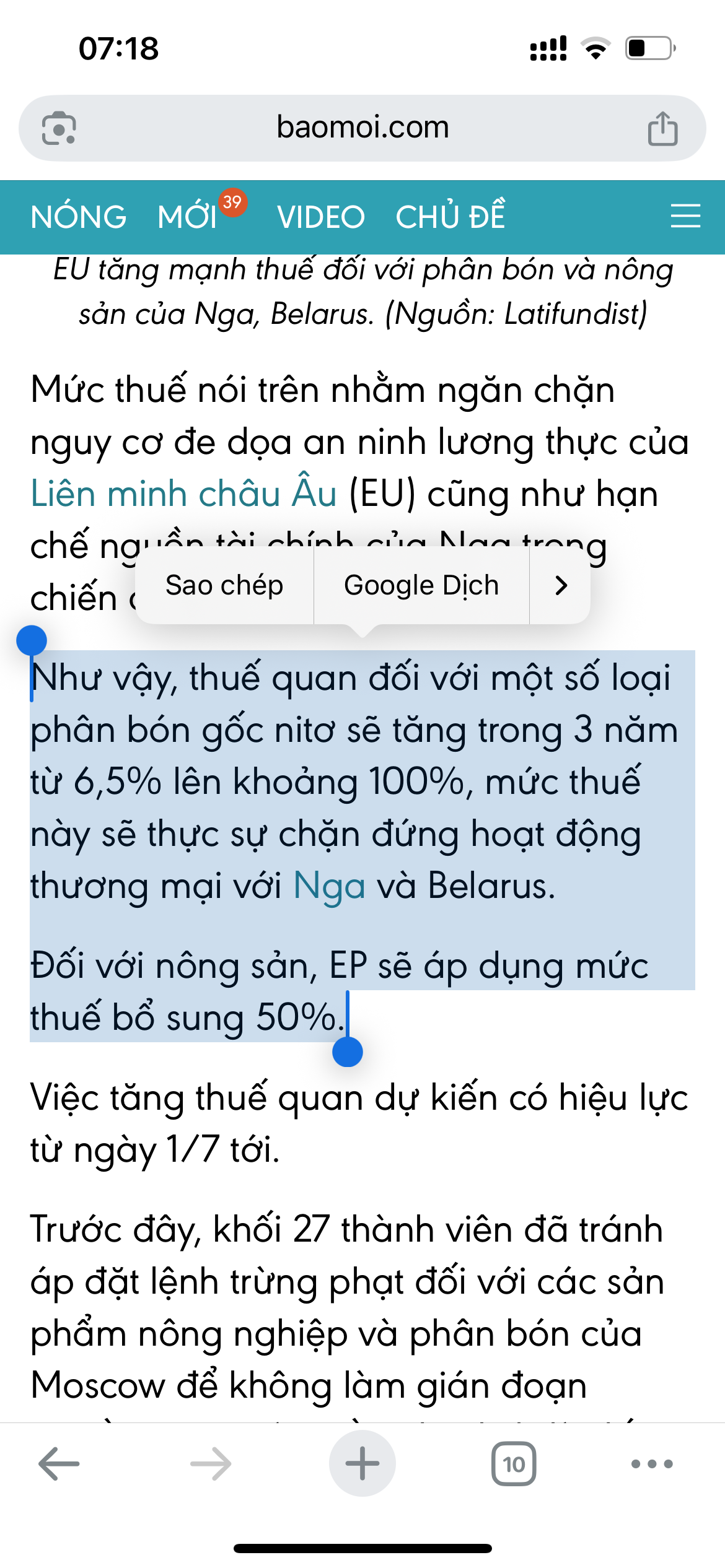This screenshot has height=1568, width=725.
Task: Open the hamburger menu
Action: tap(685, 216)
